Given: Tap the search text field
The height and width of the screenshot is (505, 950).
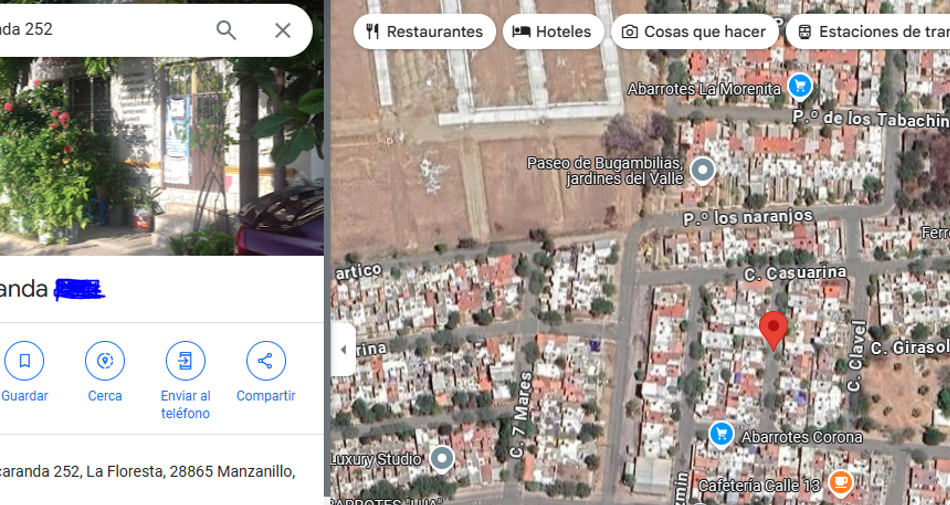Looking at the screenshot, I should coord(100,30).
